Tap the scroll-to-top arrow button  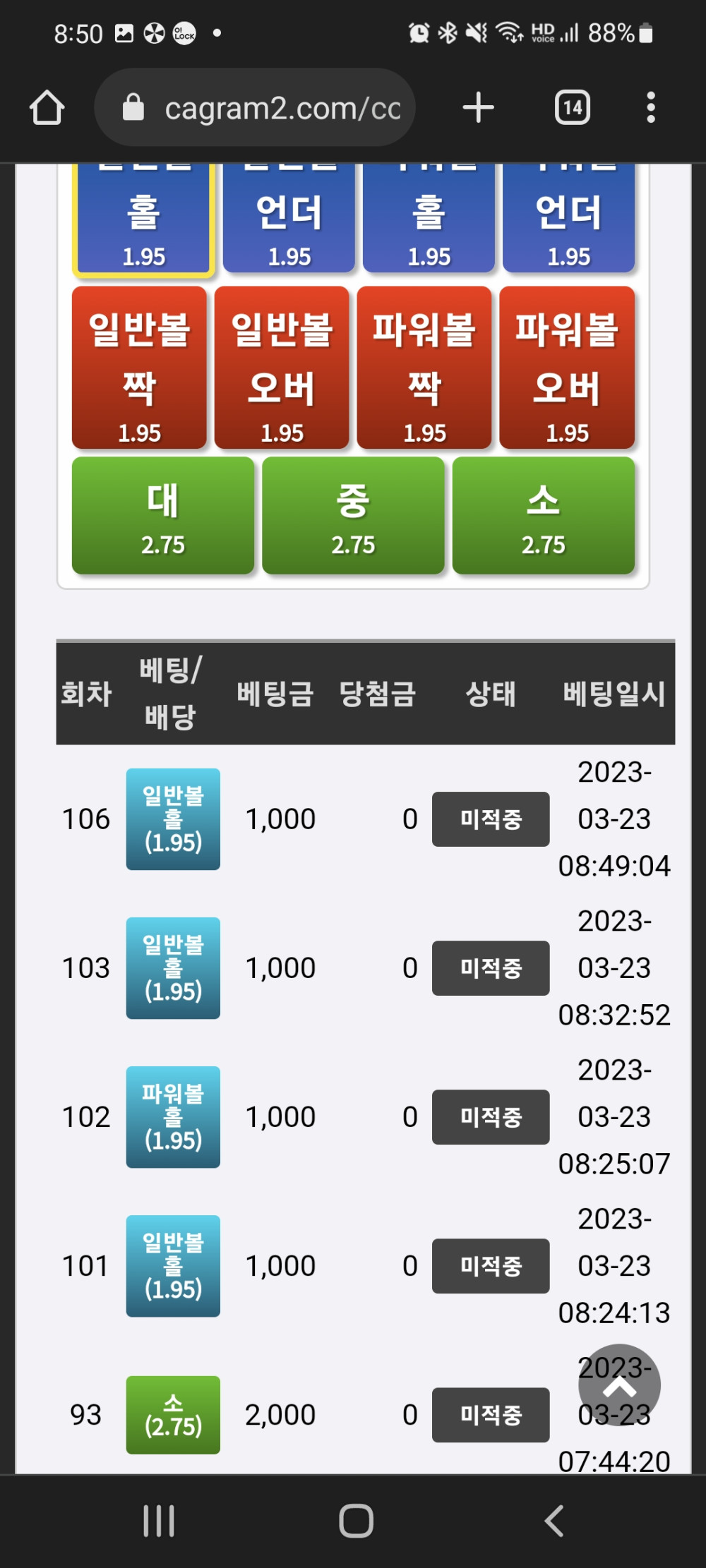619,1385
